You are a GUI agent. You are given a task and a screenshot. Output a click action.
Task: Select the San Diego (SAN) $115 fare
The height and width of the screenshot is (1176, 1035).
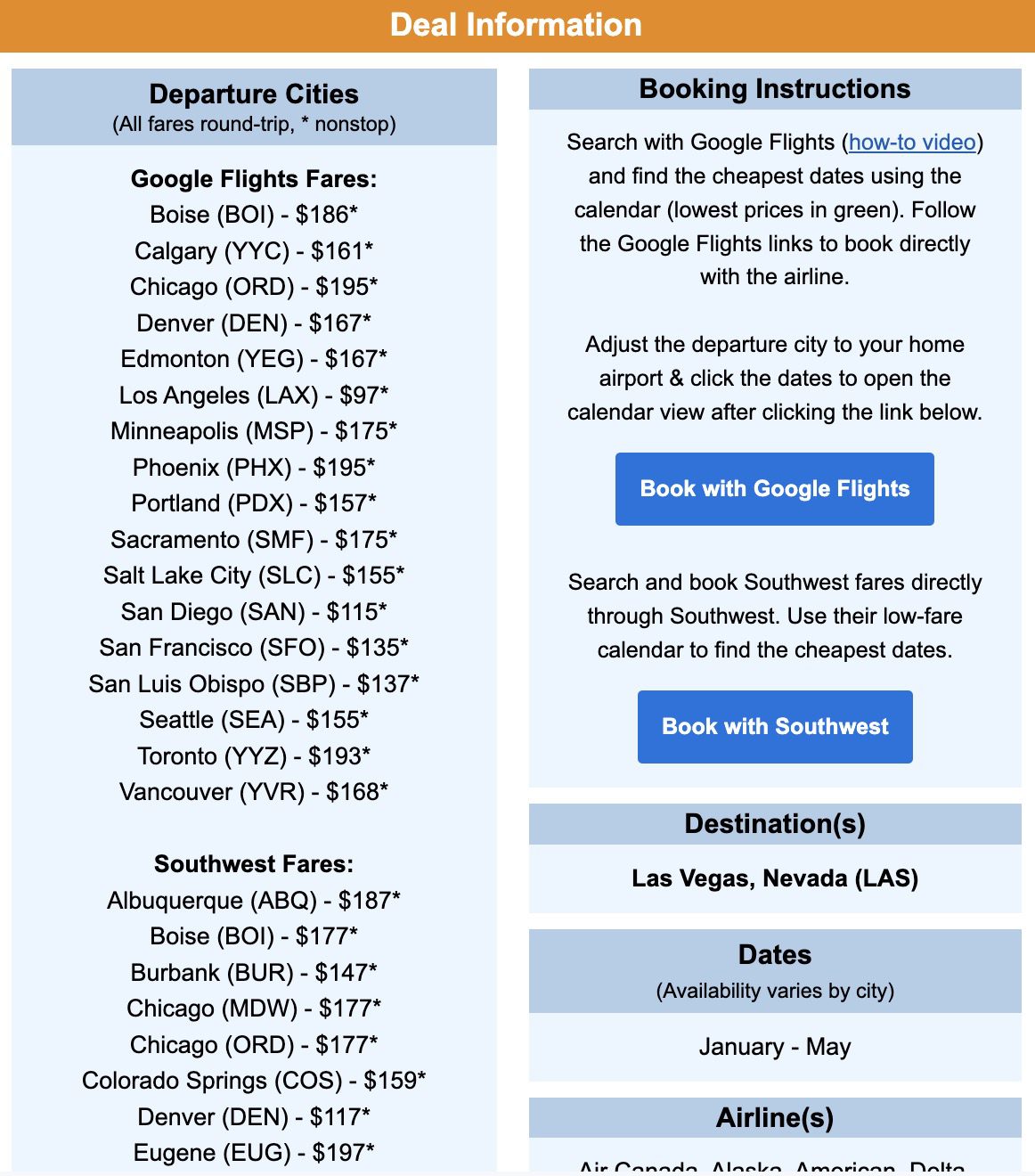click(x=254, y=611)
